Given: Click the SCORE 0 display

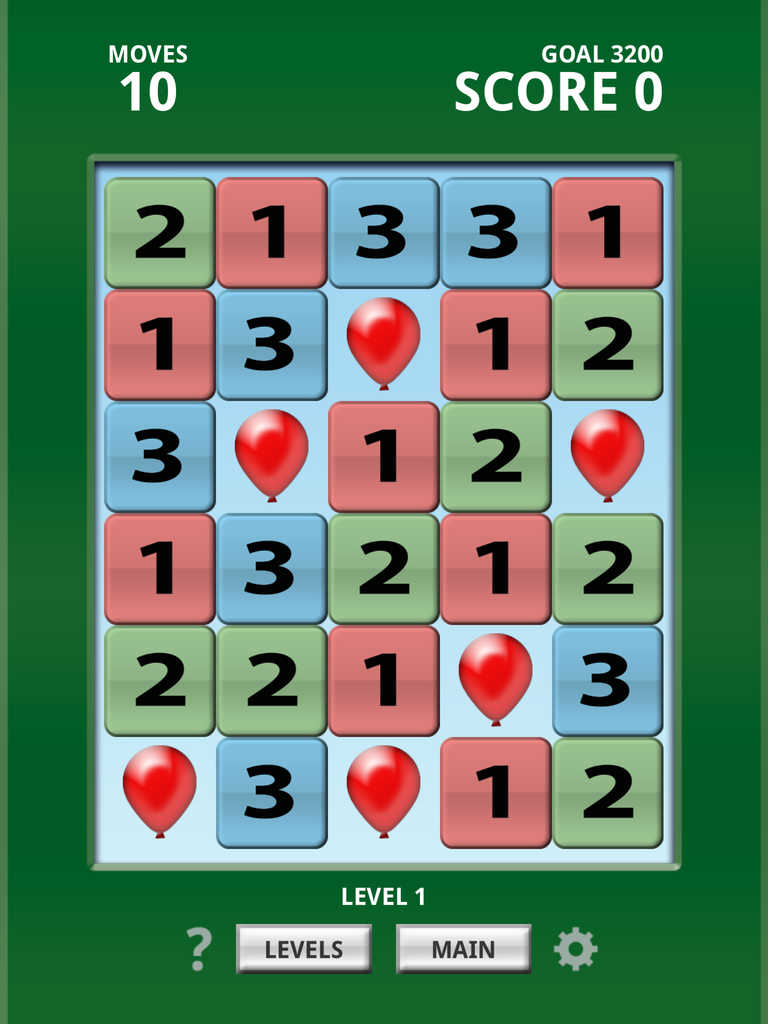Looking at the screenshot, I should coord(560,90).
